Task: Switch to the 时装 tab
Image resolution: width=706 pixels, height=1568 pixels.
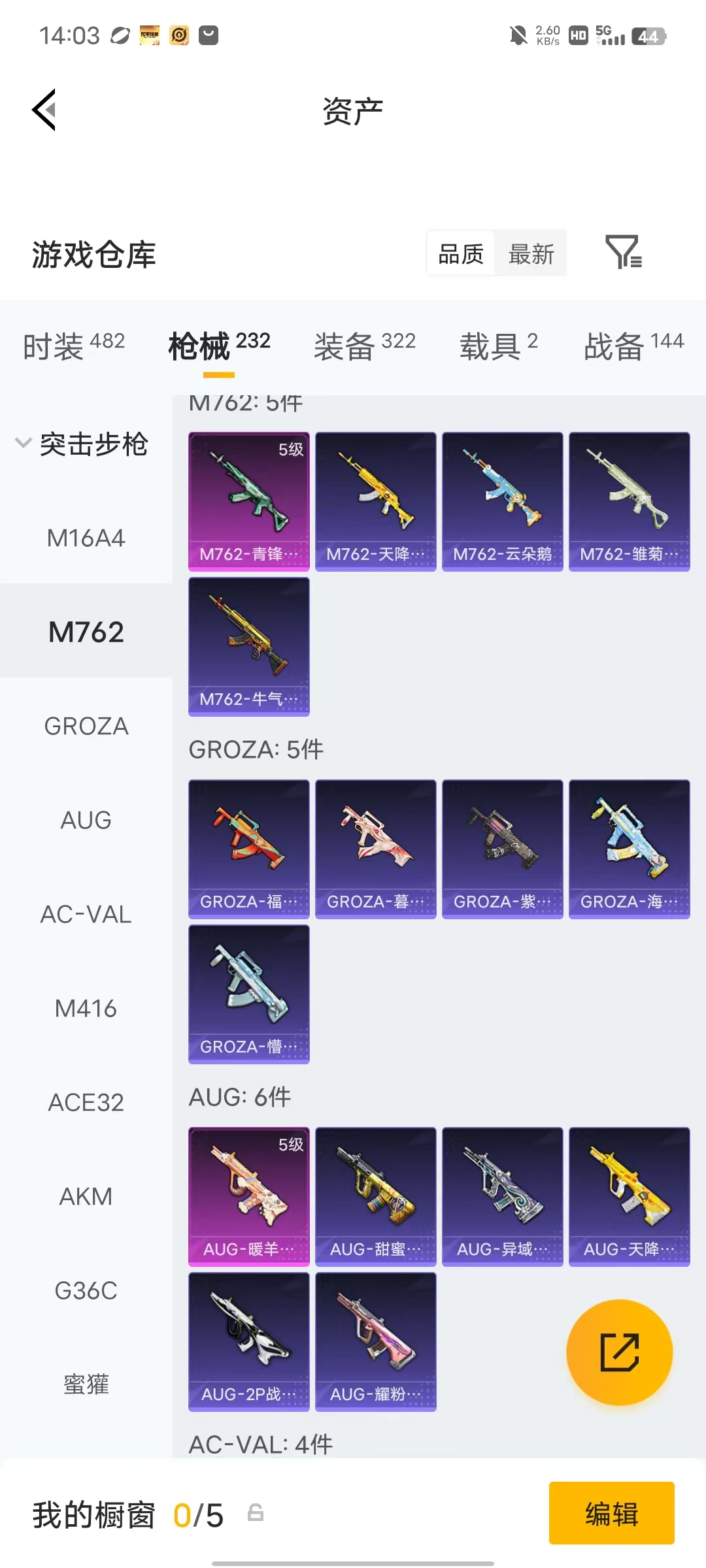Action: tap(74, 346)
